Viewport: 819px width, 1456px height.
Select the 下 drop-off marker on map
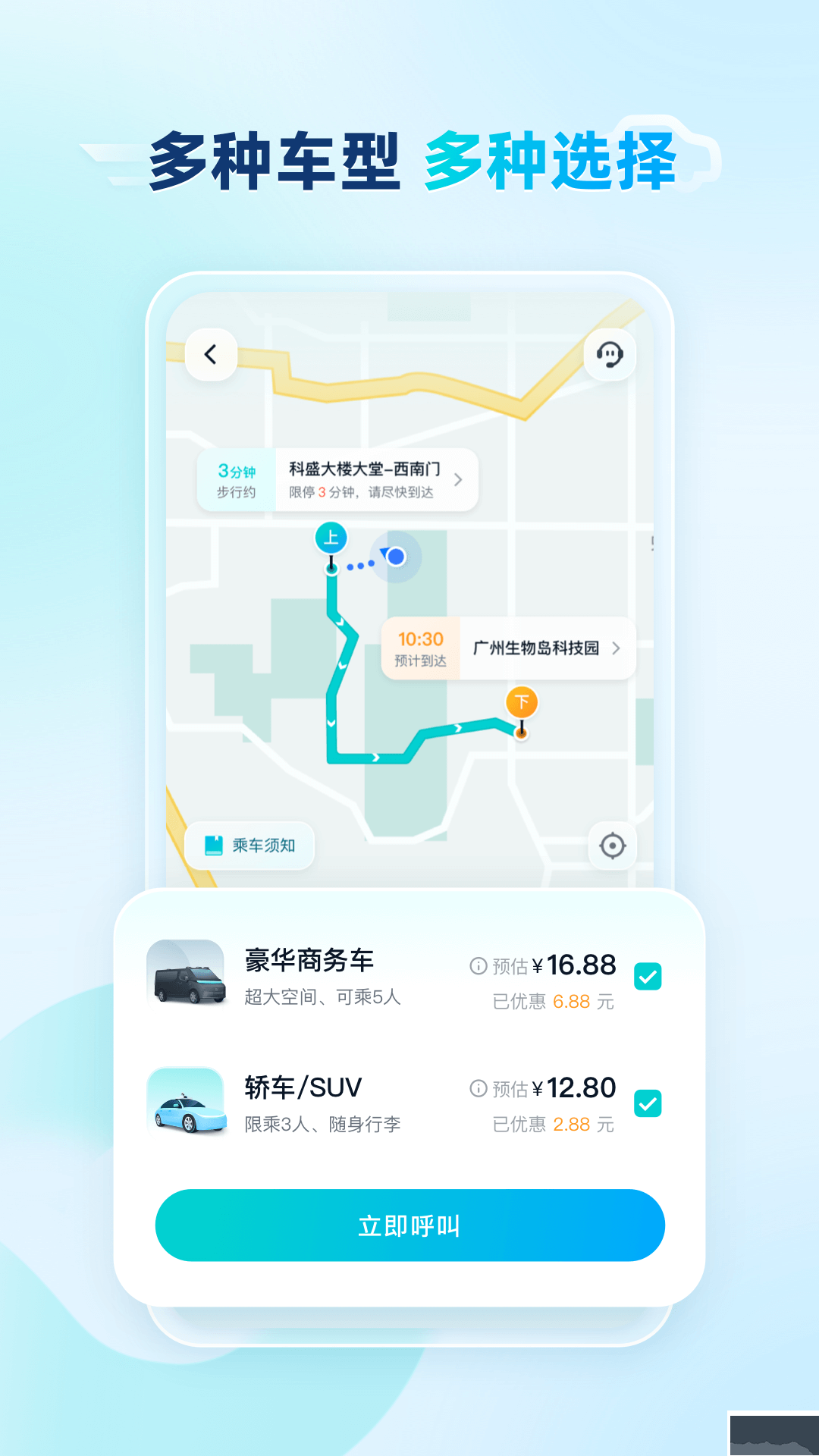coord(520,703)
